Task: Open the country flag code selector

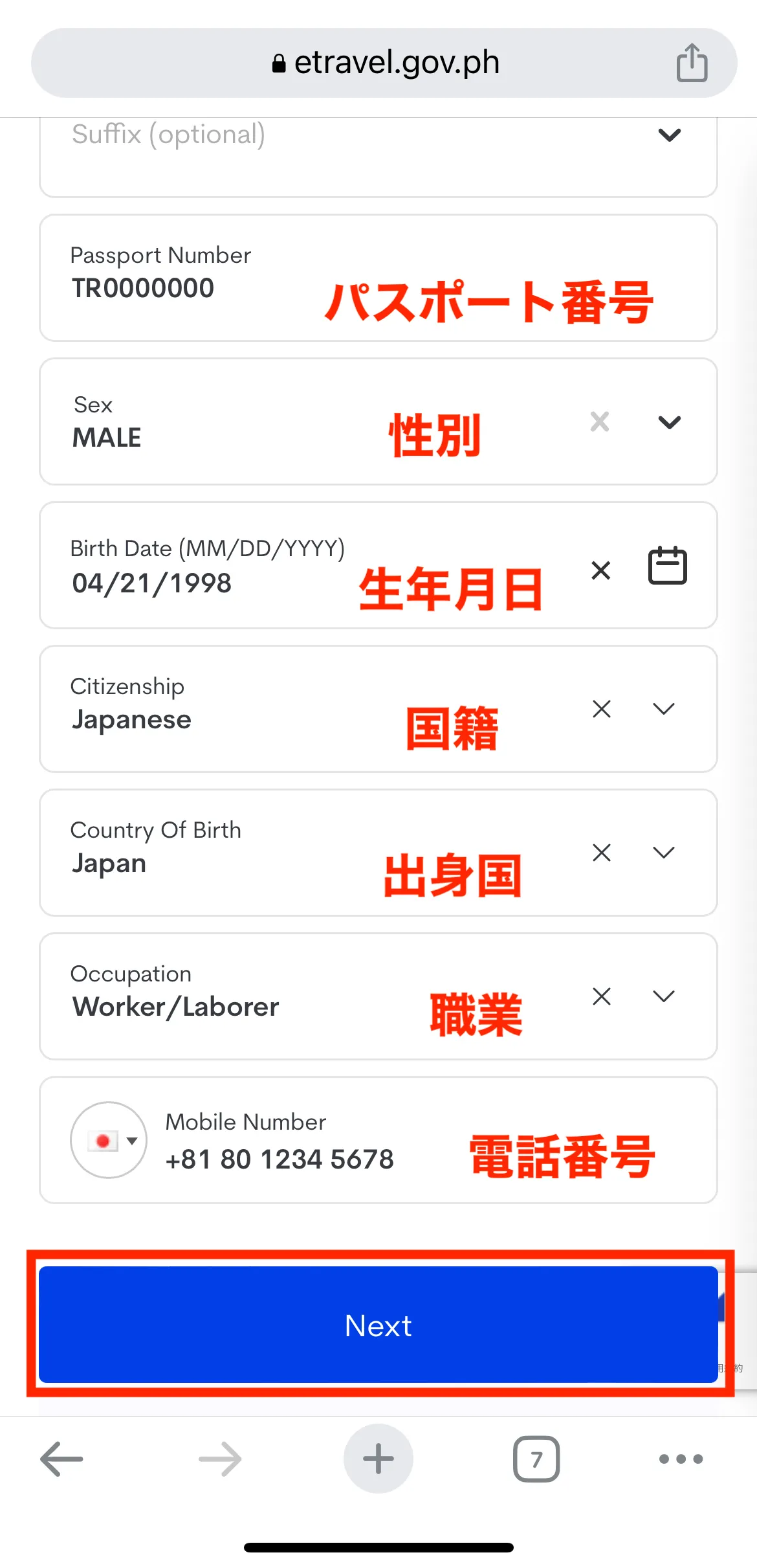Action: [109, 1140]
